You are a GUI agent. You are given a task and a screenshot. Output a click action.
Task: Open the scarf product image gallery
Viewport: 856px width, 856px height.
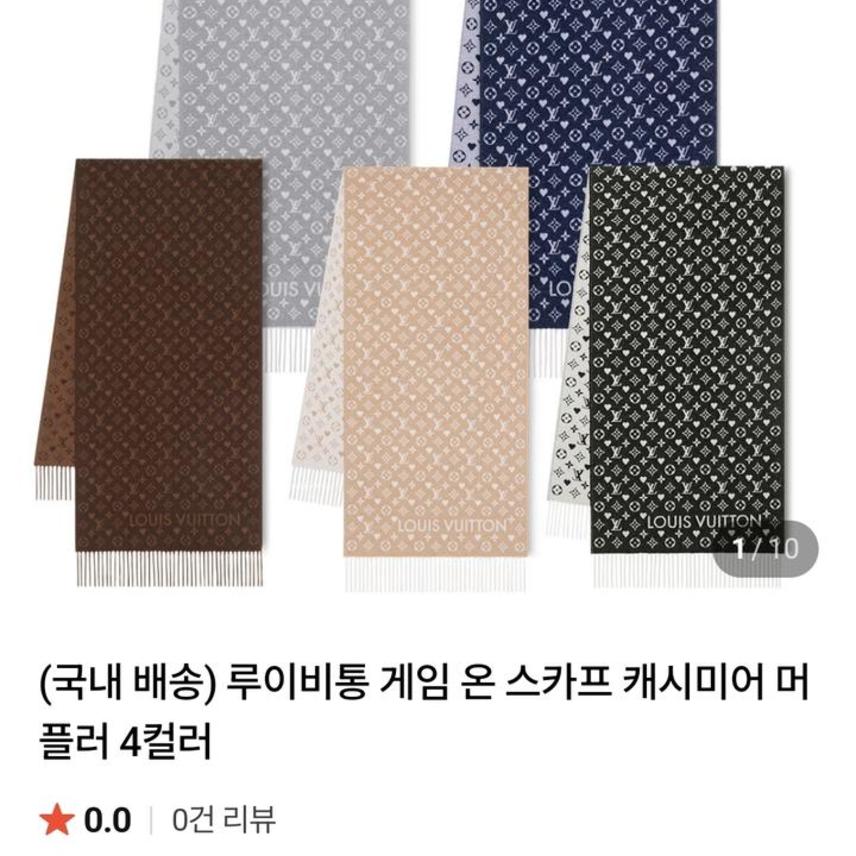pyautogui.click(x=428, y=300)
